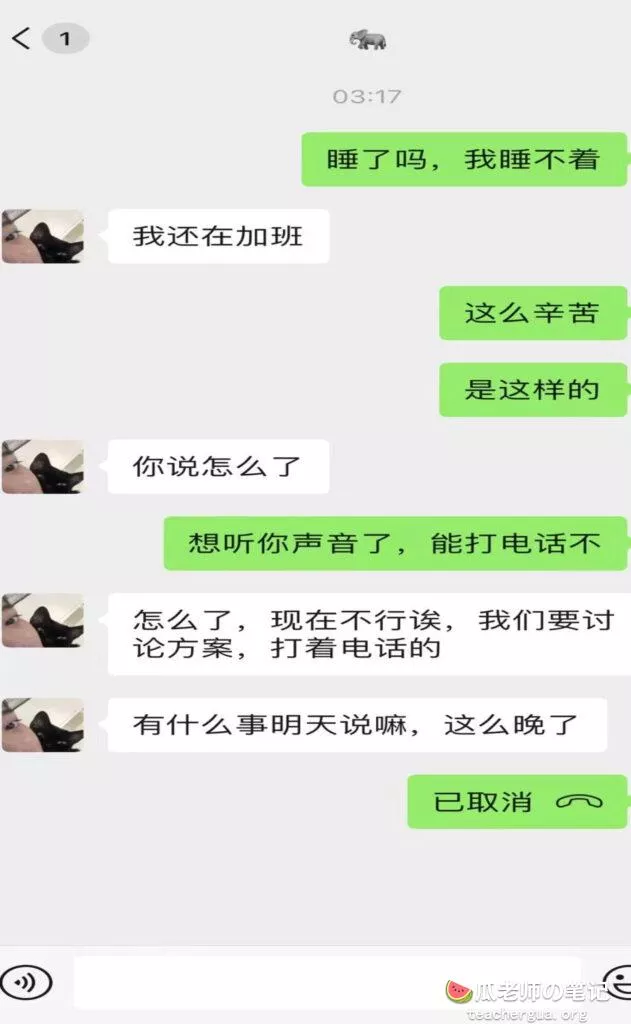The image size is (631, 1024).
Task: Tap the 已取消 cancelled call bubble
Action: pos(516,801)
